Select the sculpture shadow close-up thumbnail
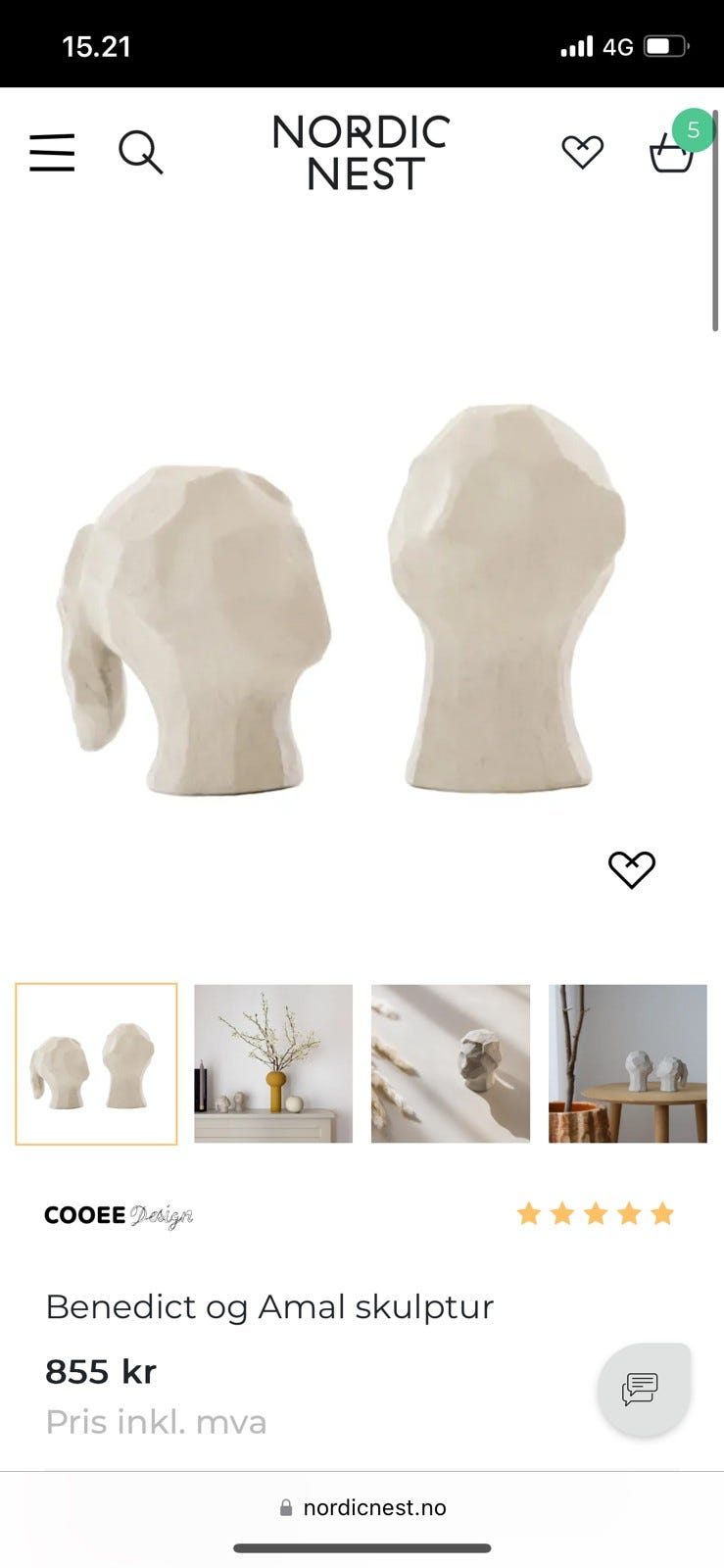This screenshot has height=1568, width=724. (x=449, y=1062)
